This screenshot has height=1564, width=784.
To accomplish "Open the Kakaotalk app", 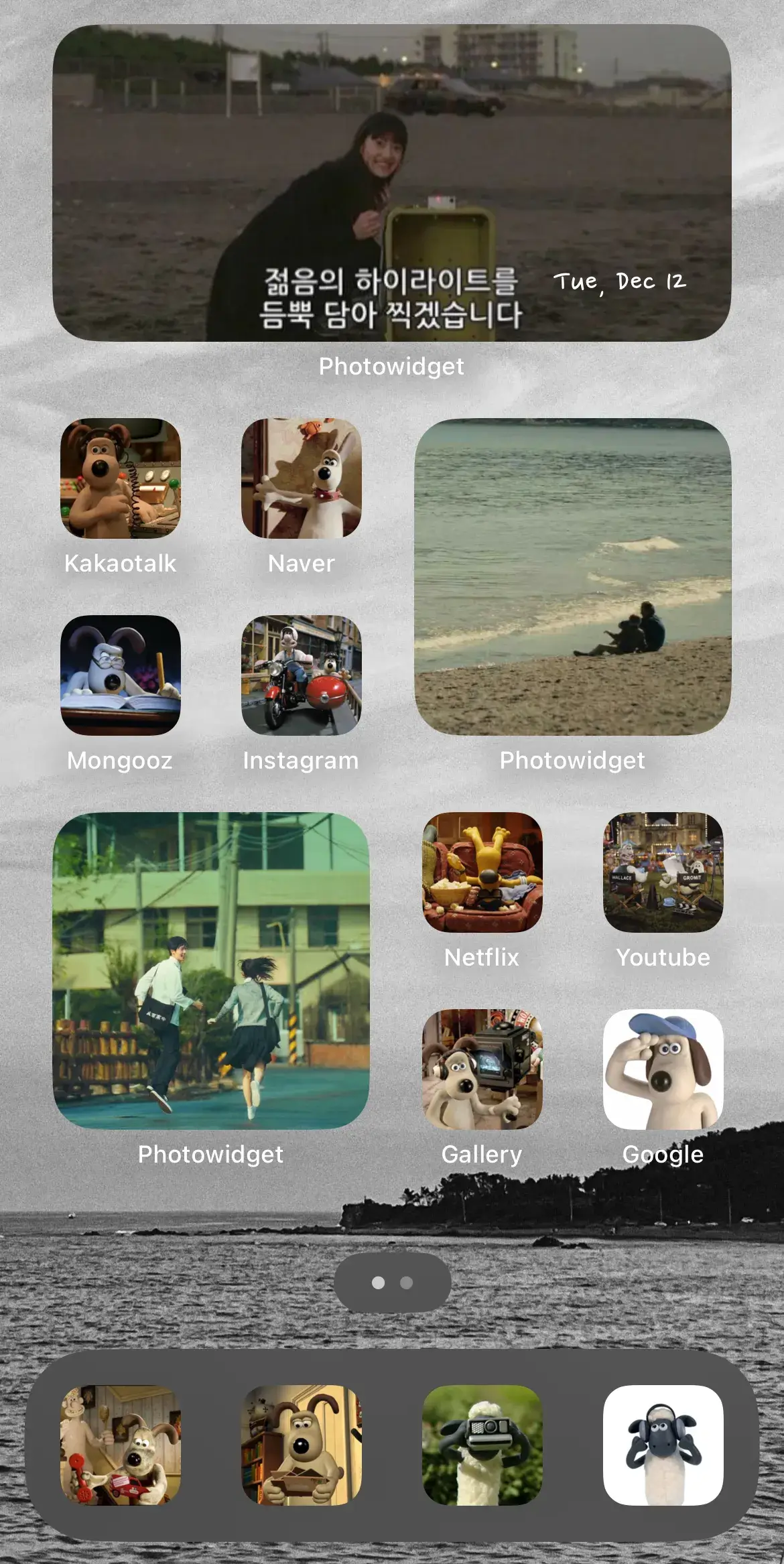I will tap(121, 478).
